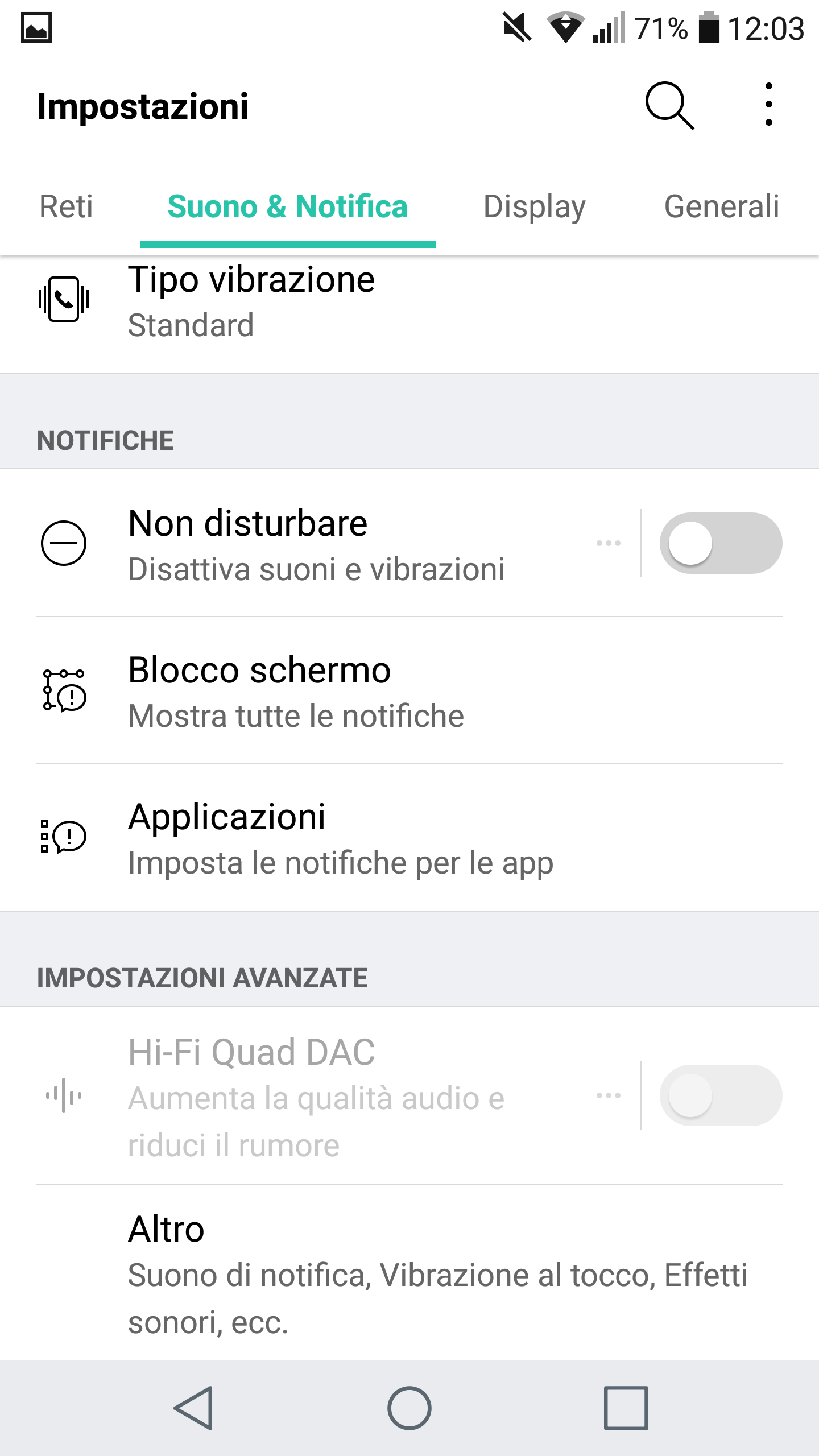Go to the home screen
819x1456 pixels.
pyautogui.click(x=409, y=1408)
